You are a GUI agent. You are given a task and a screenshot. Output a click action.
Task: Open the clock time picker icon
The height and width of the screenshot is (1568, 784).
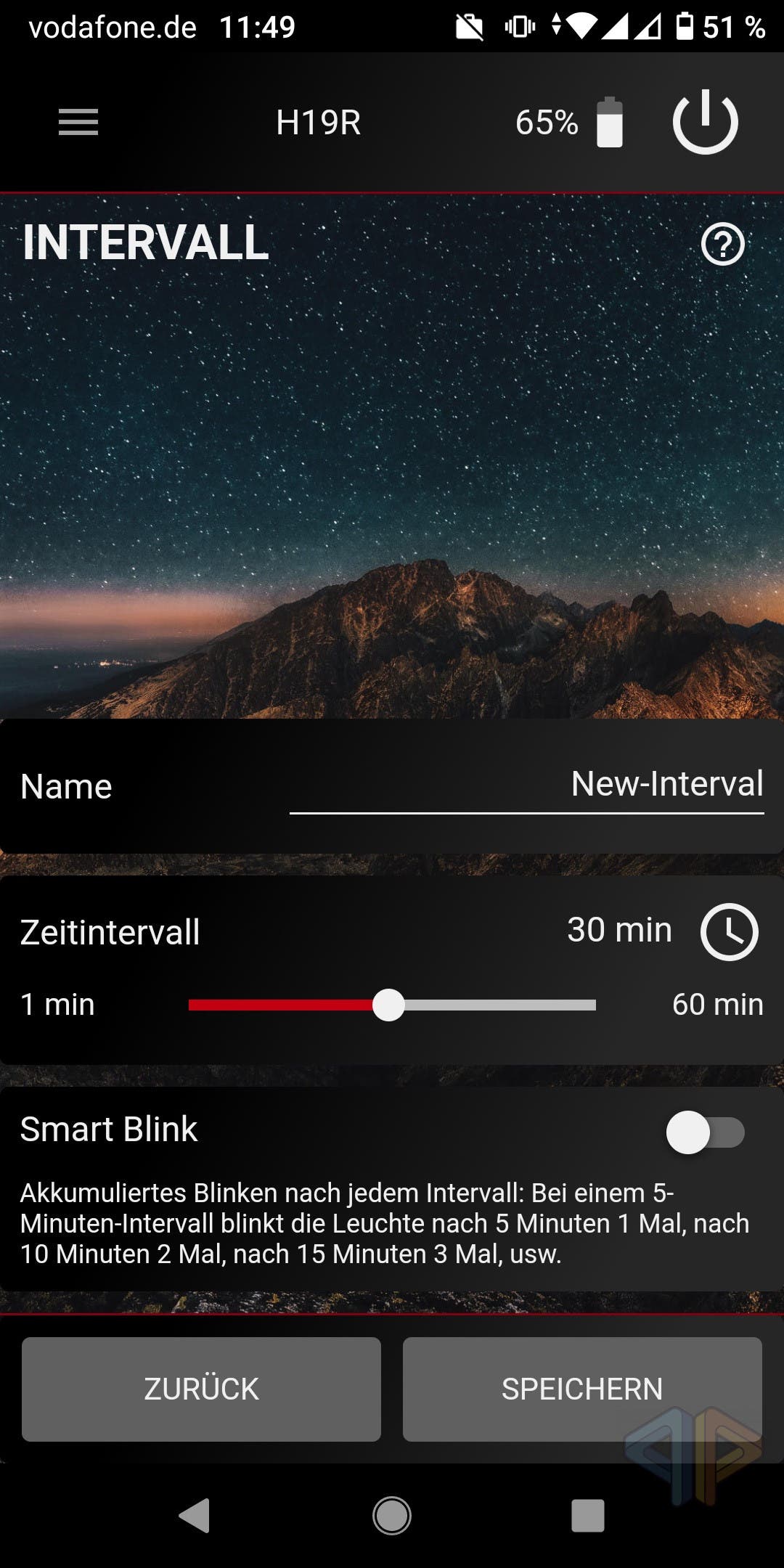(x=729, y=932)
